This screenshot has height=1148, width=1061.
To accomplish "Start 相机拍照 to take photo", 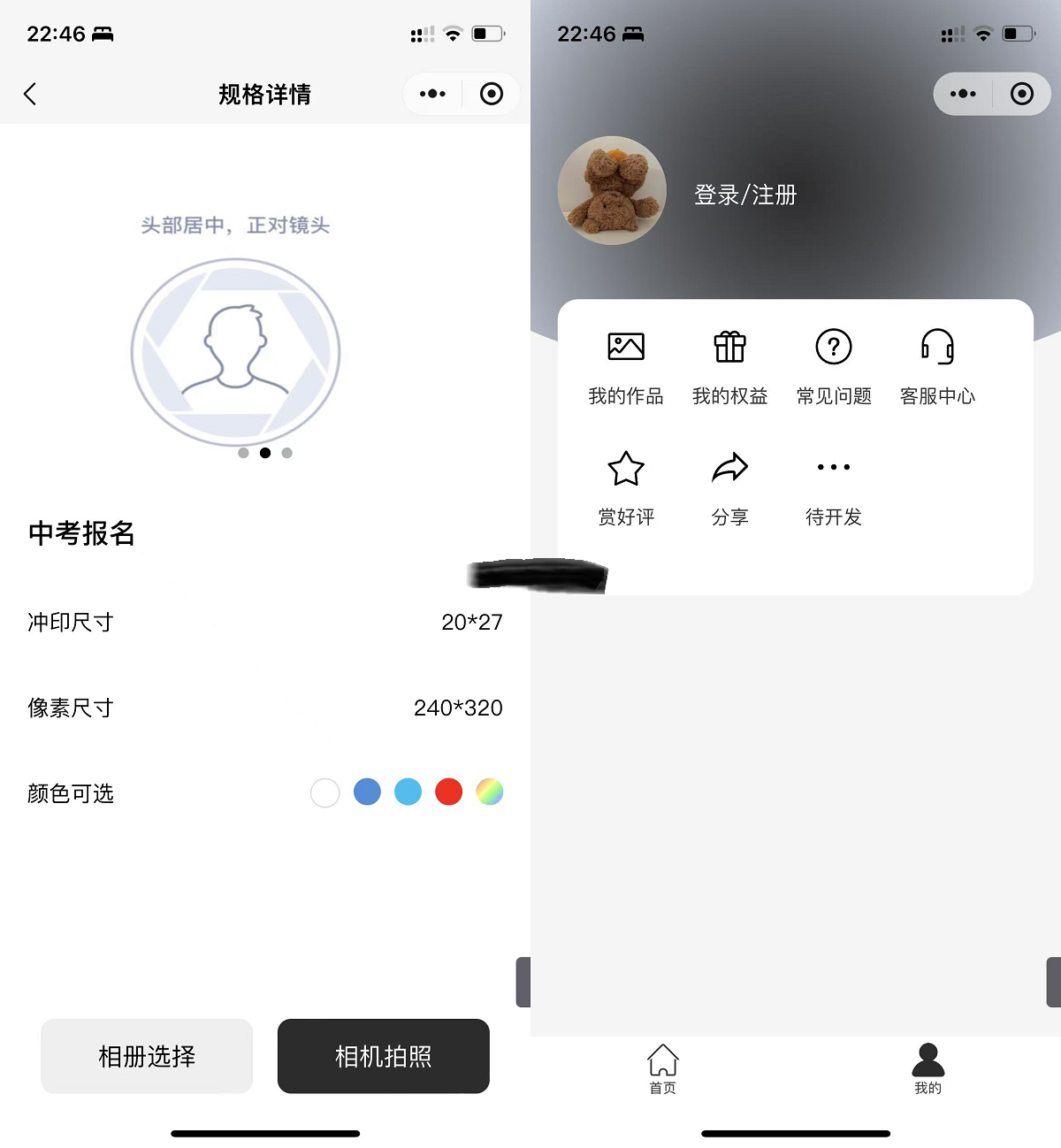I will (x=383, y=1056).
